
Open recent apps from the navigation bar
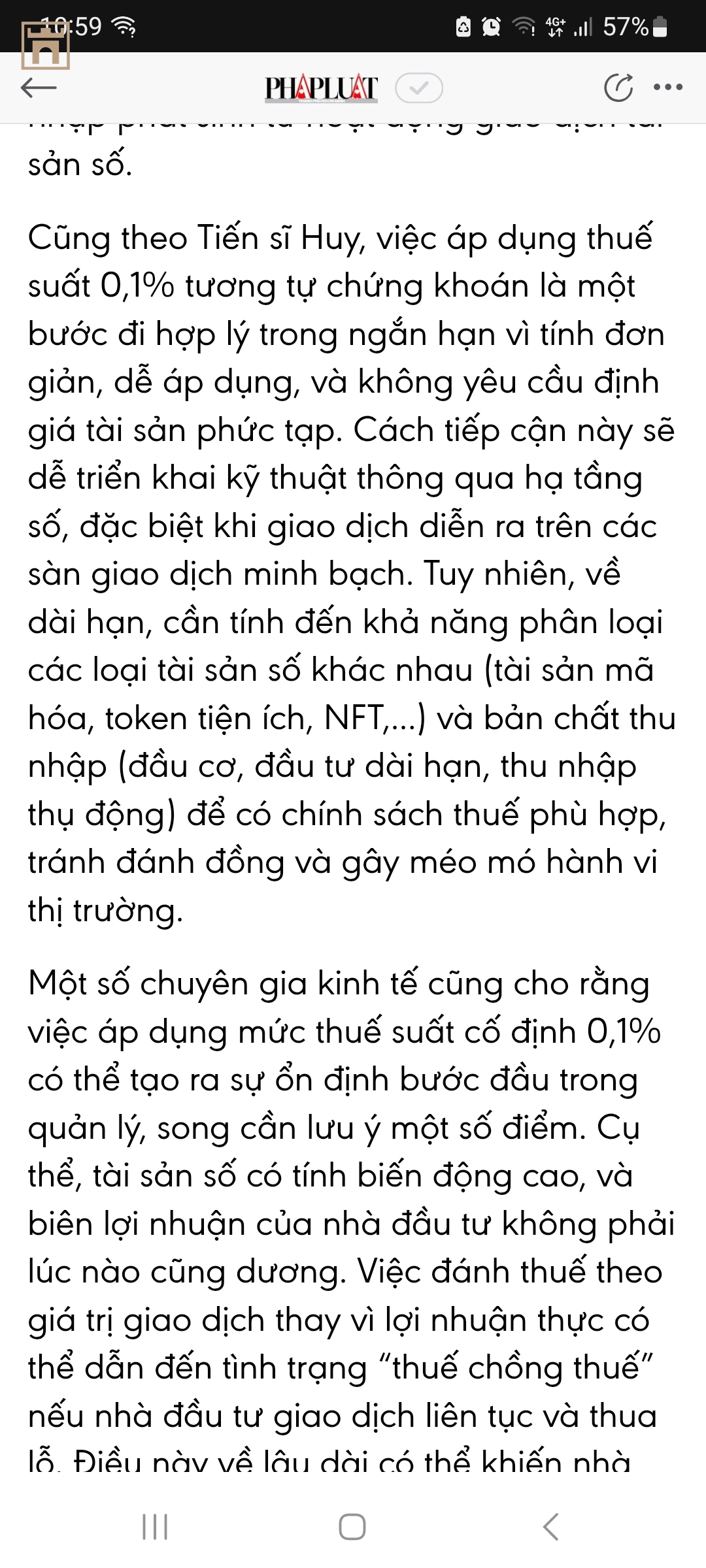(x=155, y=1527)
